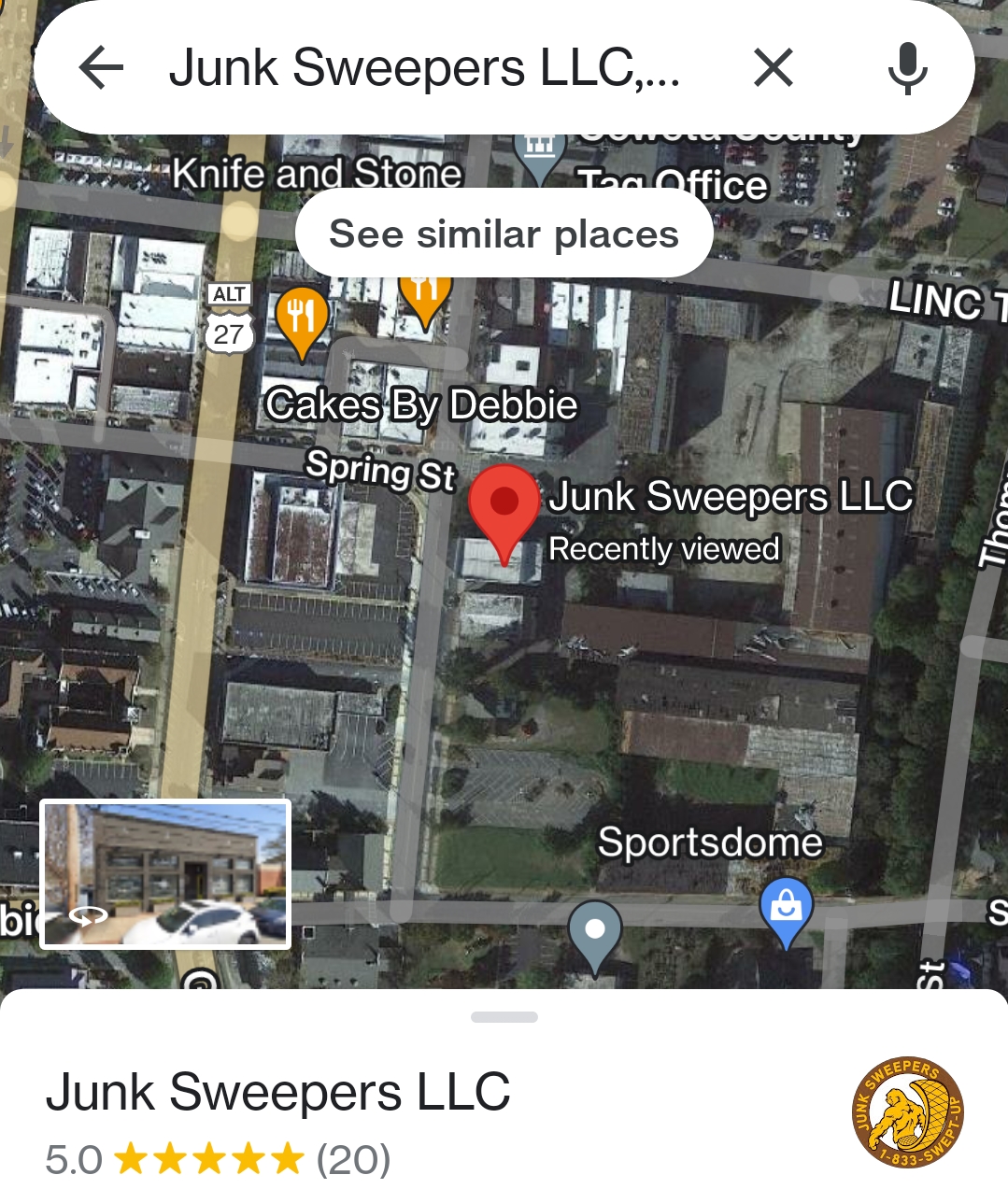Image resolution: width=1008 pixels, height=1189 pixels.
Task: Start voice search with microphone
Action: click(907, 67)
